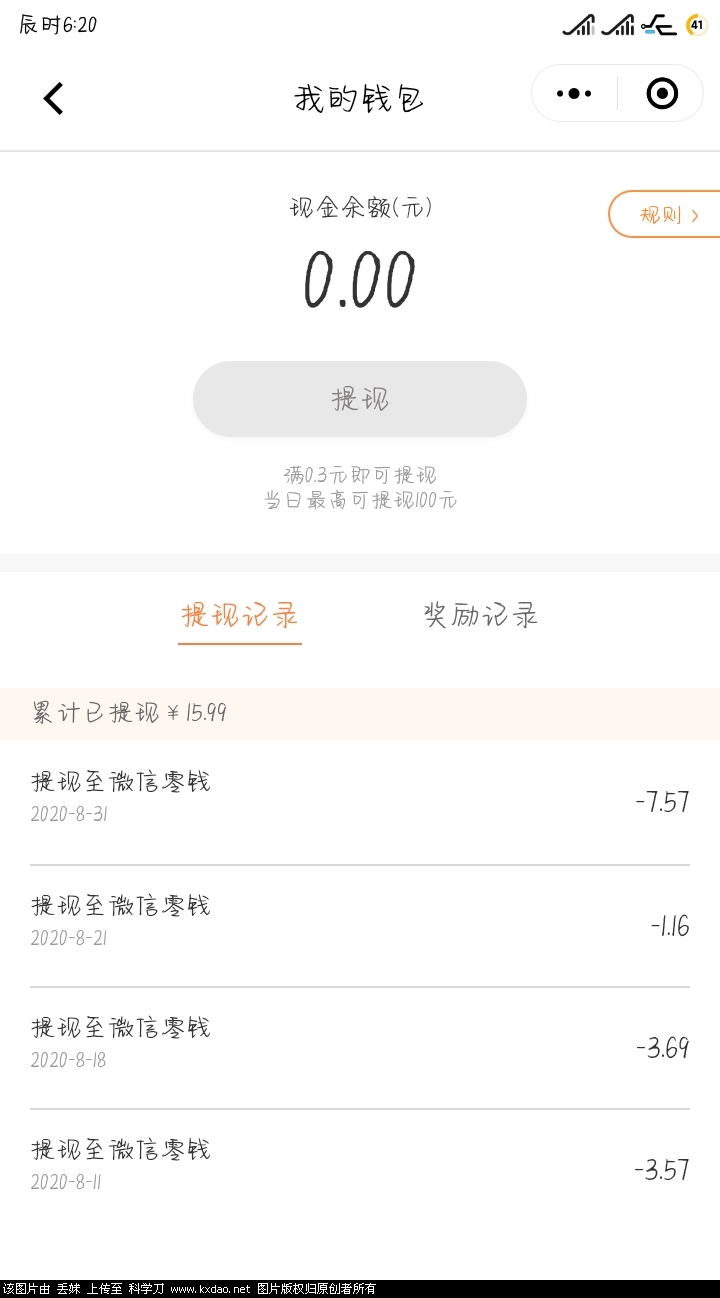The width and height of the screenshot is (720, 1298).
Task: Tap the 提现 withdraw button
Action: click(360, 399)
